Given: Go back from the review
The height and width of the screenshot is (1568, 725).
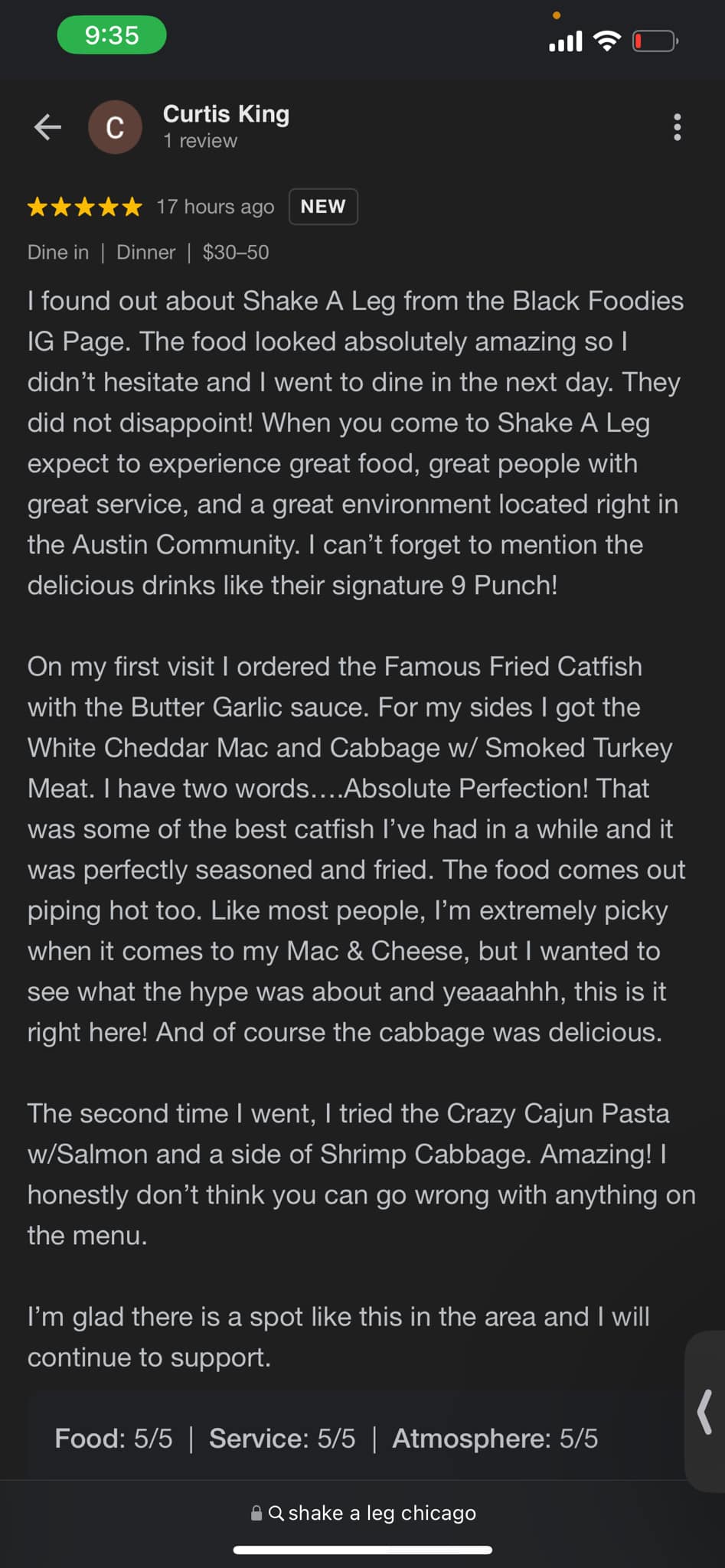Looking at the screenshot, I should coord(47,127).
